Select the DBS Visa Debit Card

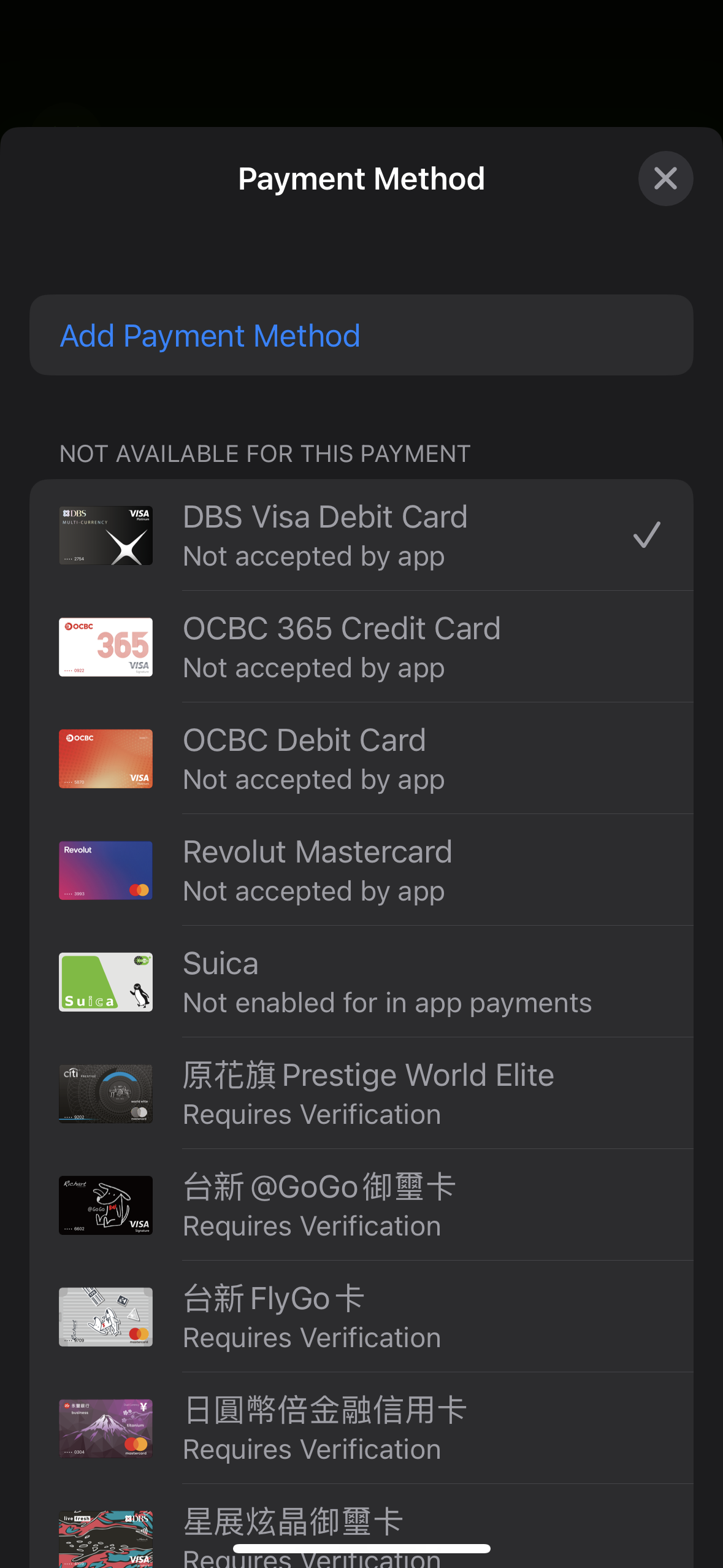361,535
